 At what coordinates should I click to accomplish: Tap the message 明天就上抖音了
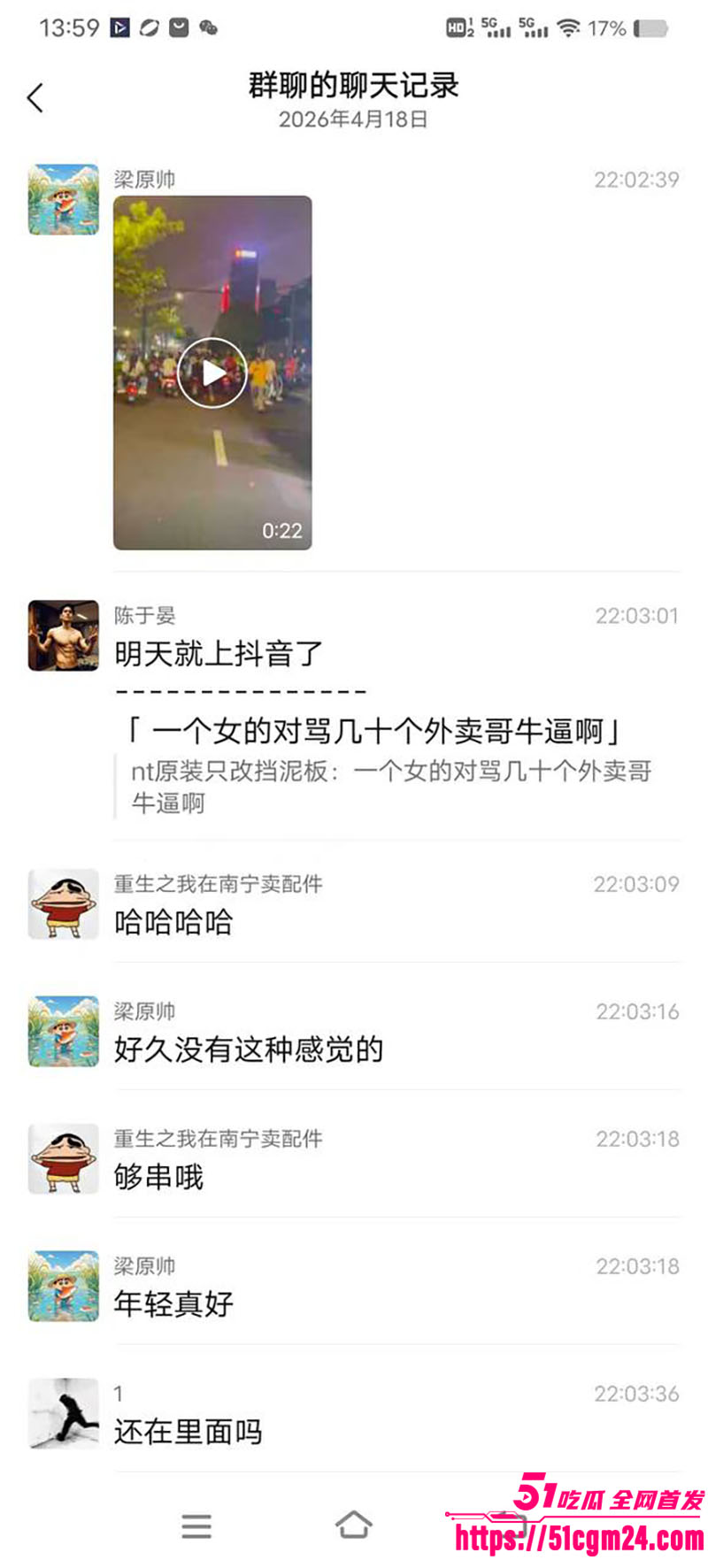219,655
